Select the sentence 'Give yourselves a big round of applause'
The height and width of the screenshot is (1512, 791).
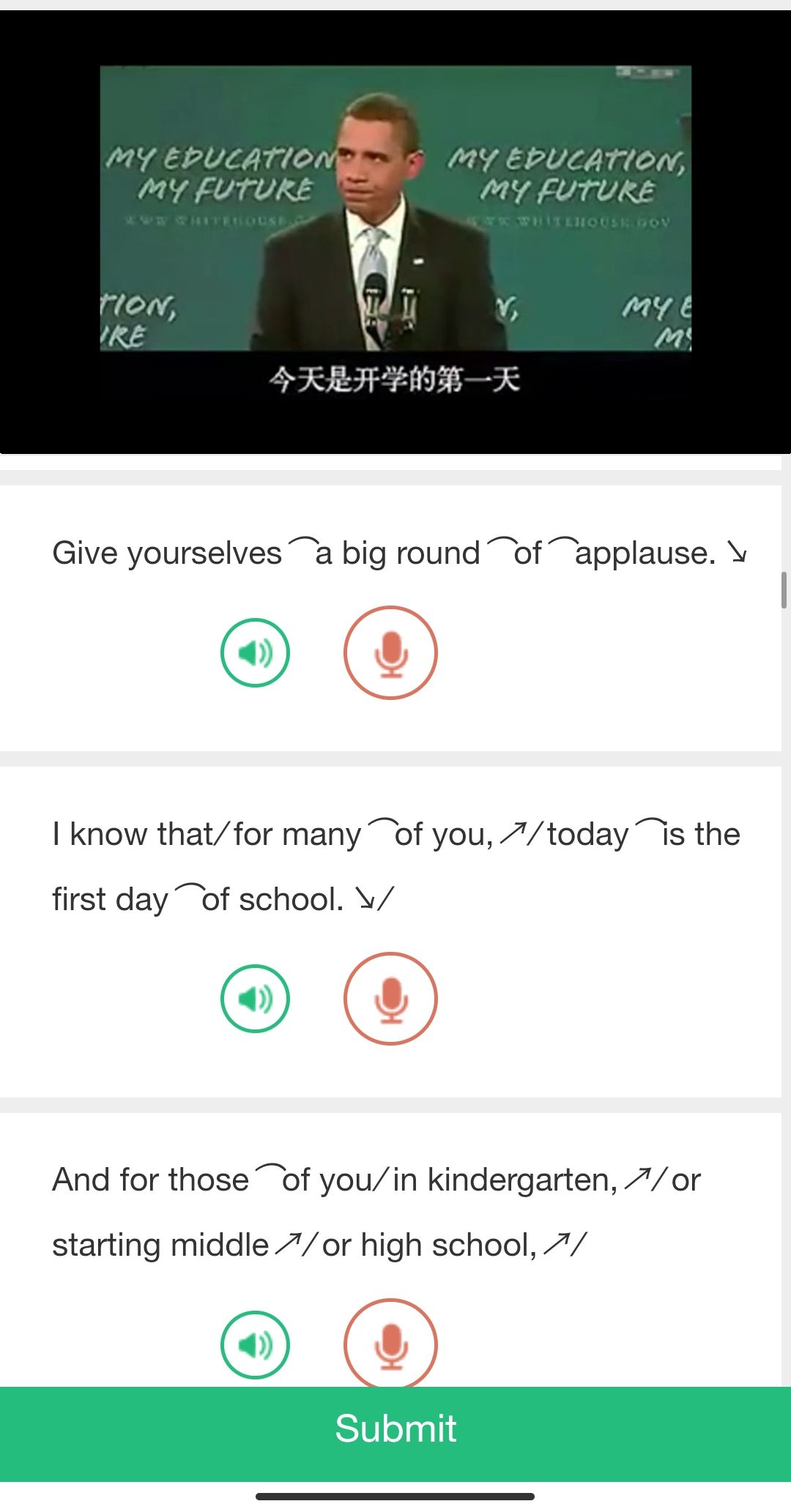tap(395, 554)
